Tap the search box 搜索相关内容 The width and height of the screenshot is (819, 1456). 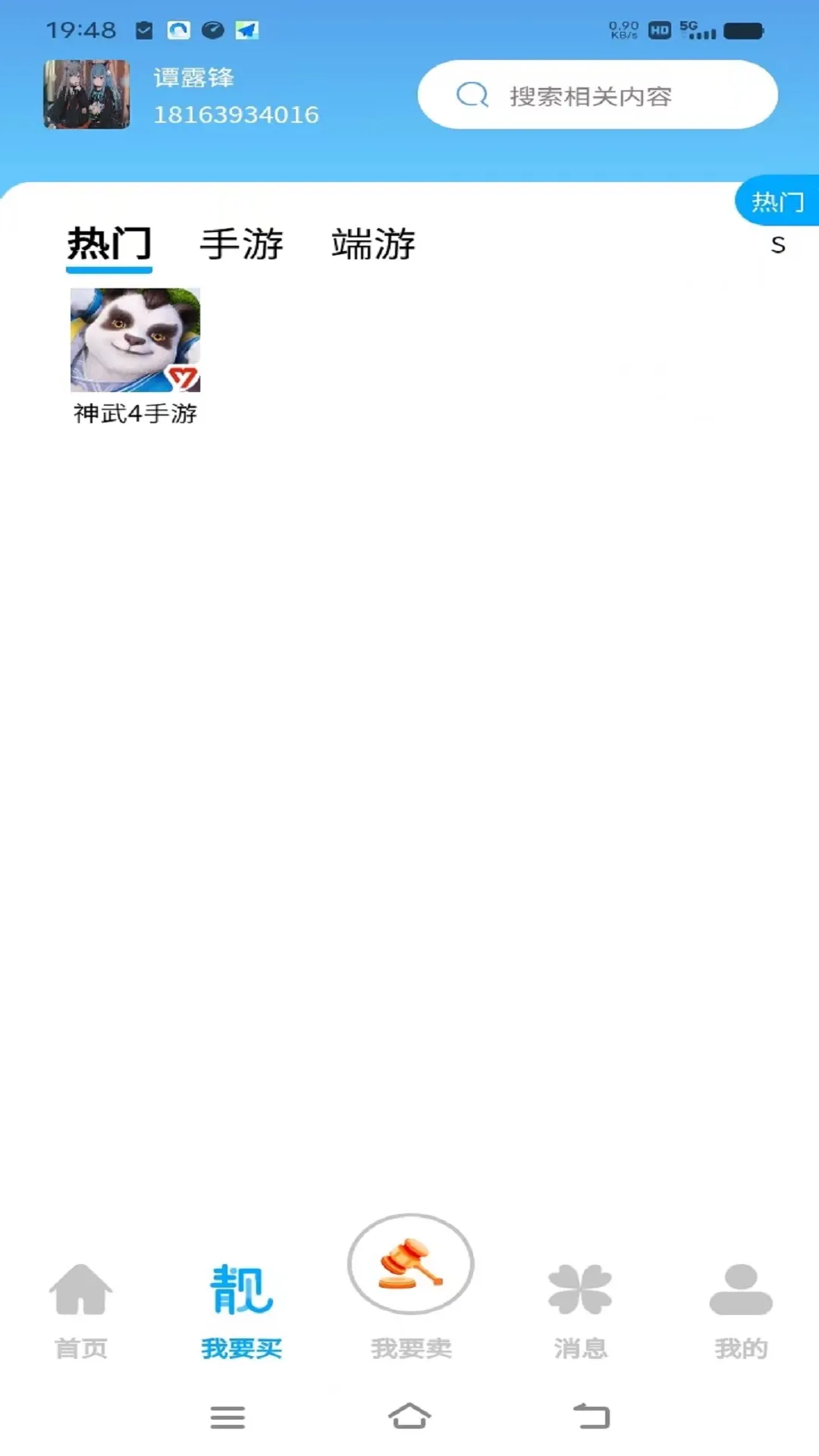(597, 96)
